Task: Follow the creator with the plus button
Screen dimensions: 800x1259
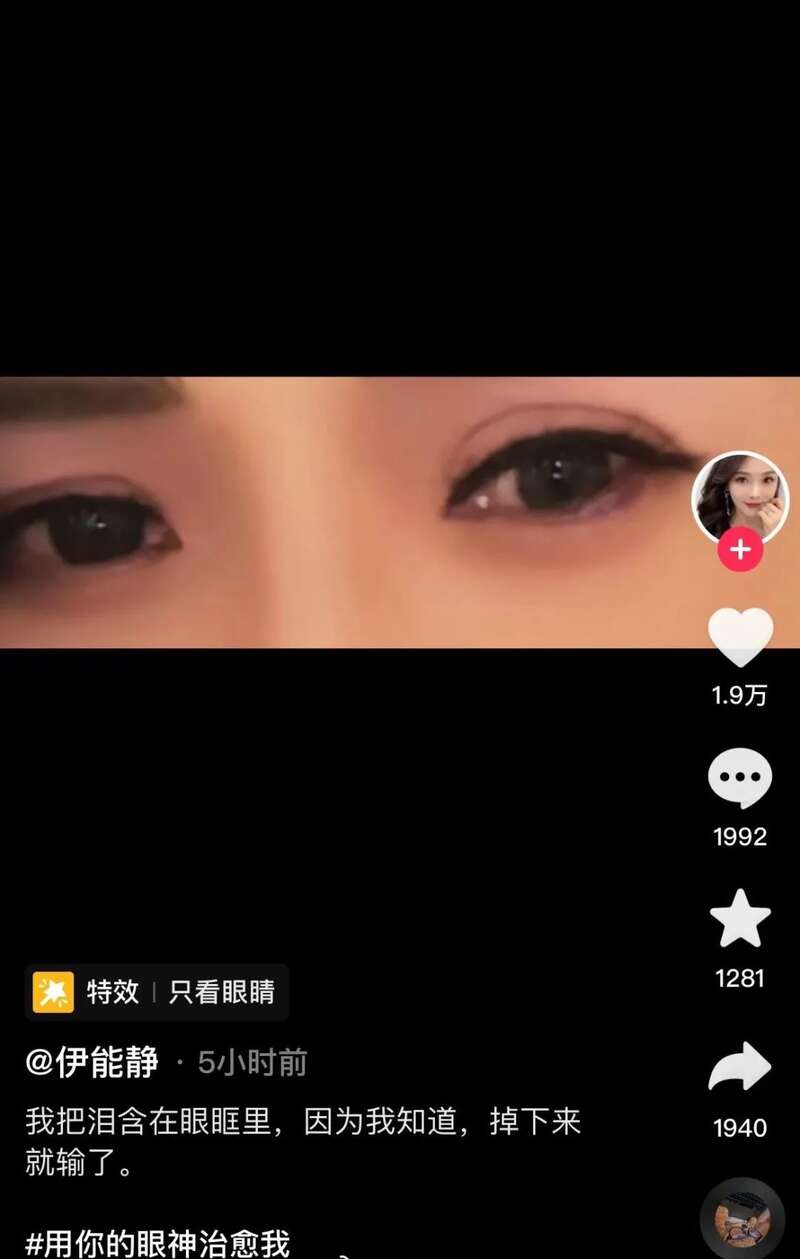Action: click(x=740, y=550)
